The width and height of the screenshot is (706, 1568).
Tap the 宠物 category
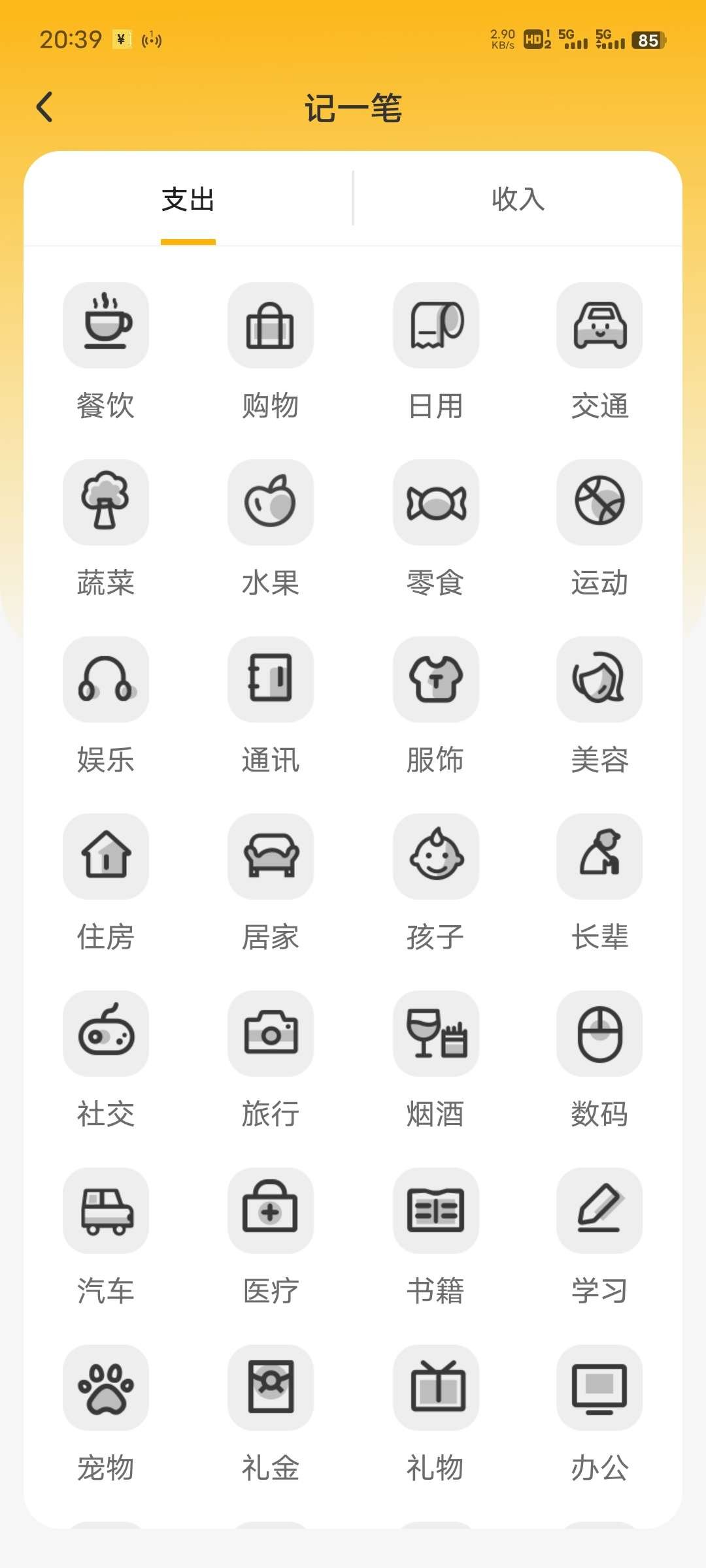[x=106, y=1388]
